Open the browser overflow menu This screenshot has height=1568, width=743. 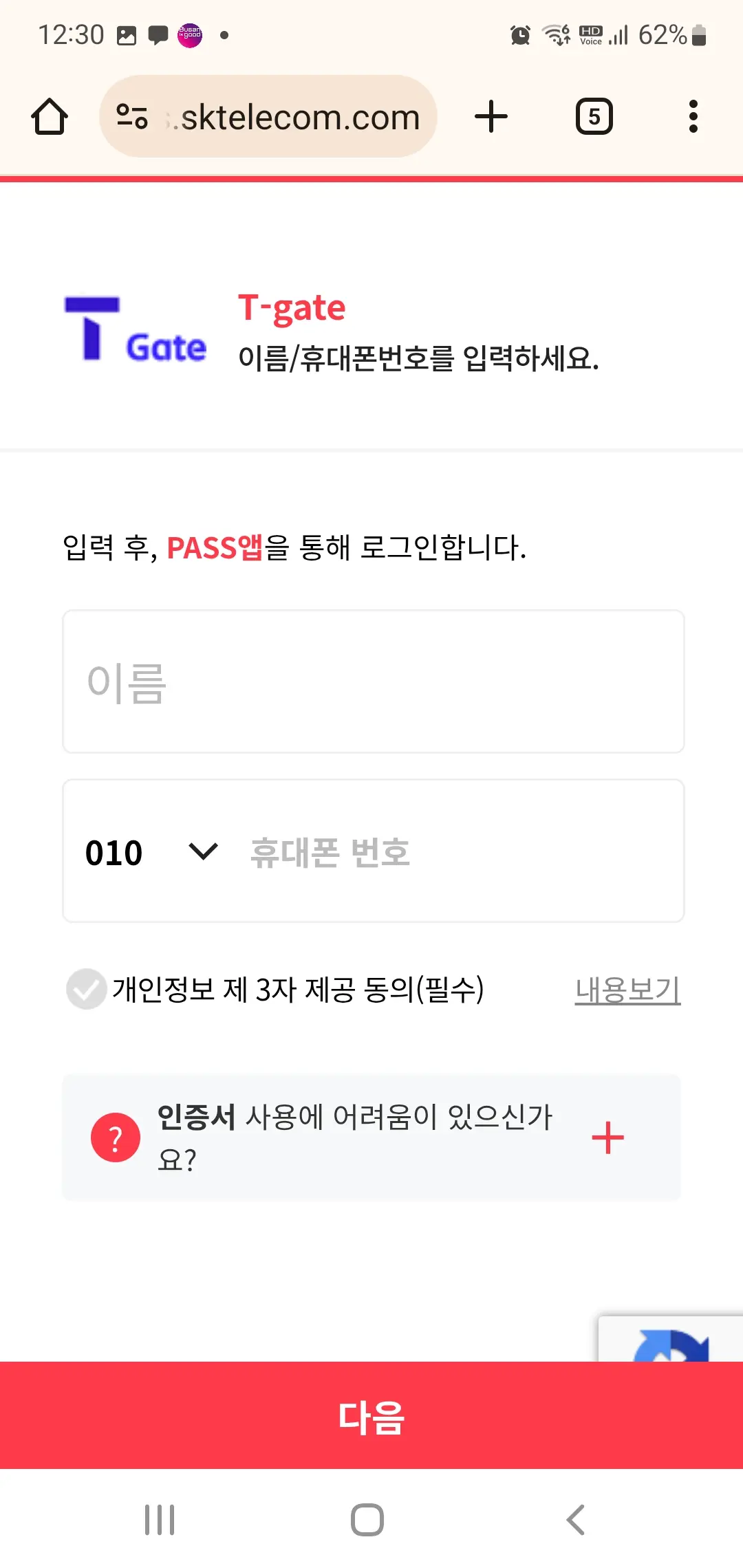(693, 117)
